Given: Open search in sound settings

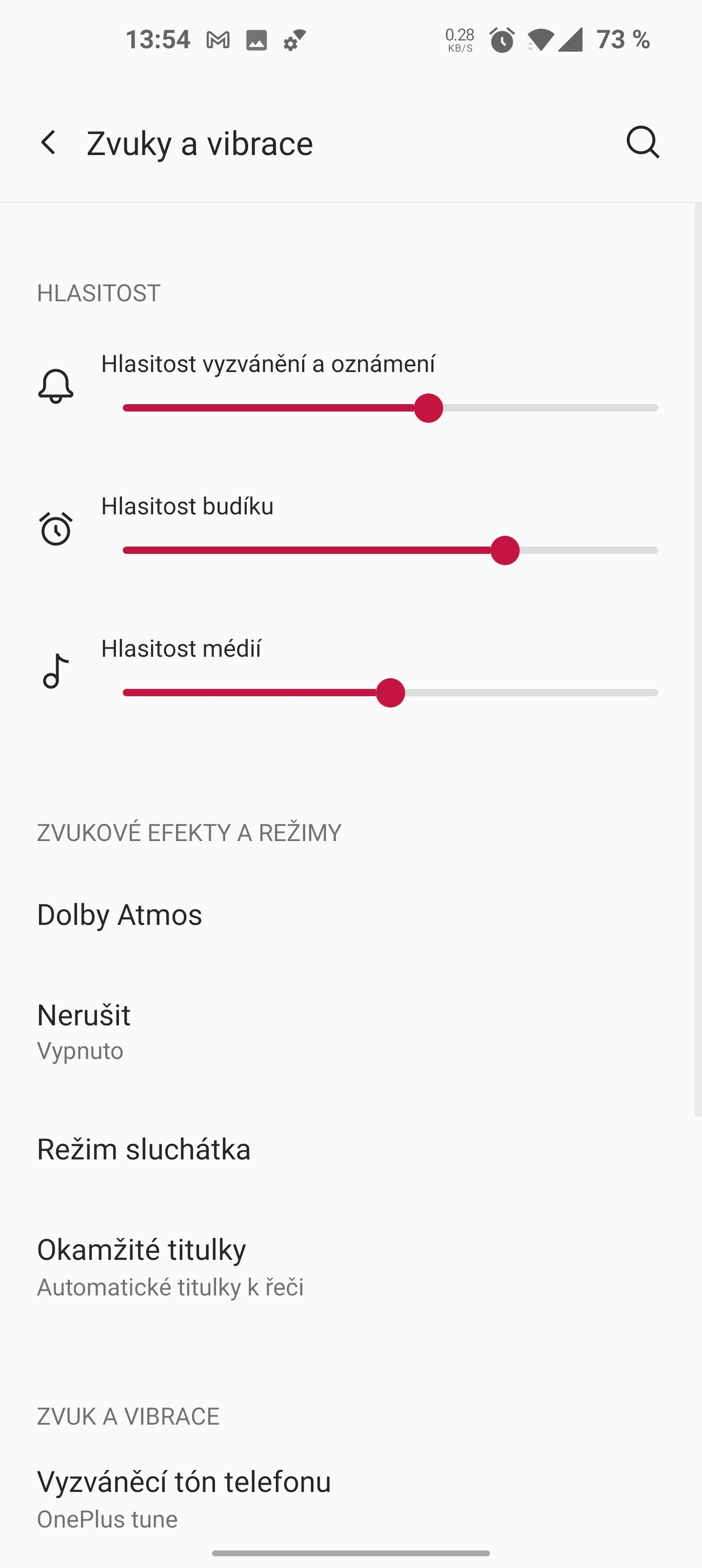Looking at the screenshot, I should tap(643, 142).
